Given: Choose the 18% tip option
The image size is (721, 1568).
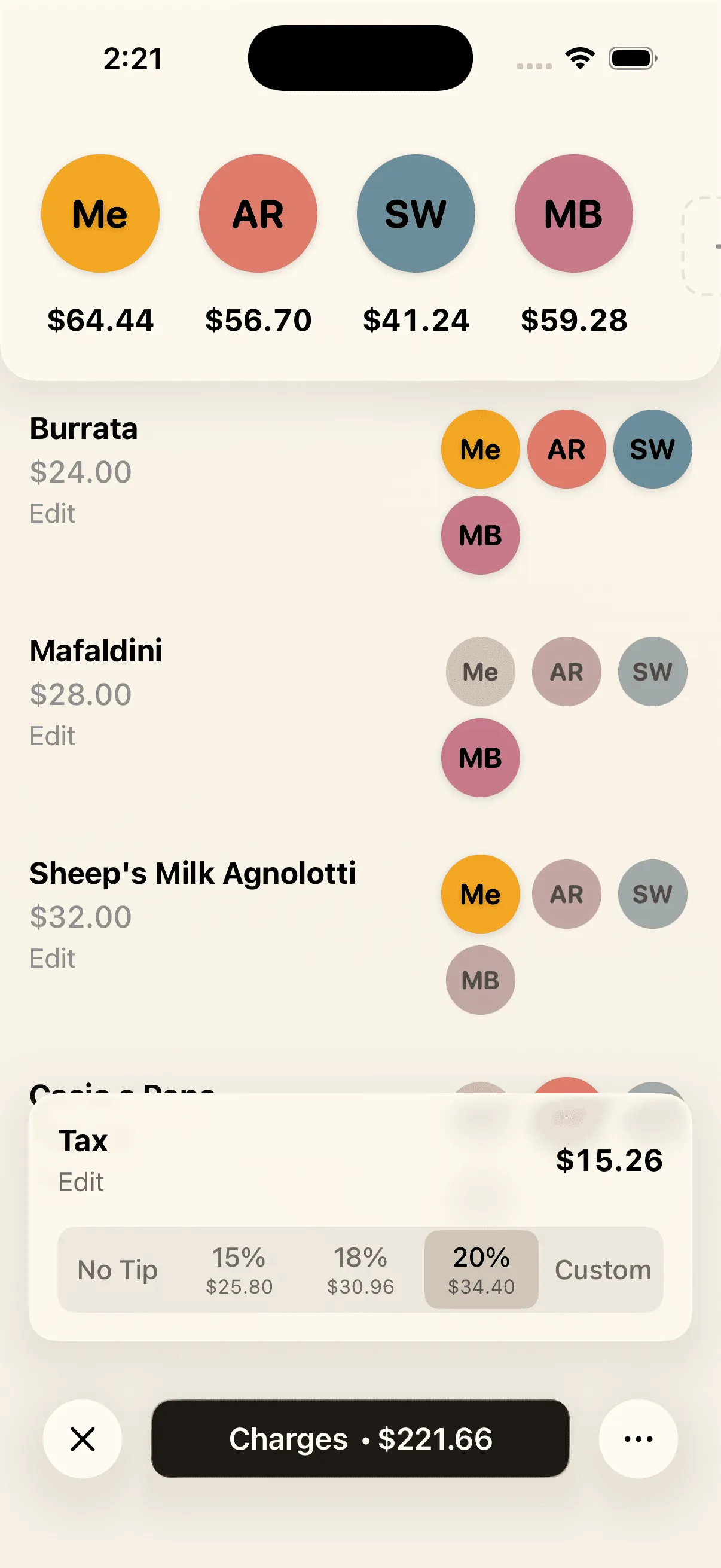Looking at the screenshot, I should point(360,1269).
